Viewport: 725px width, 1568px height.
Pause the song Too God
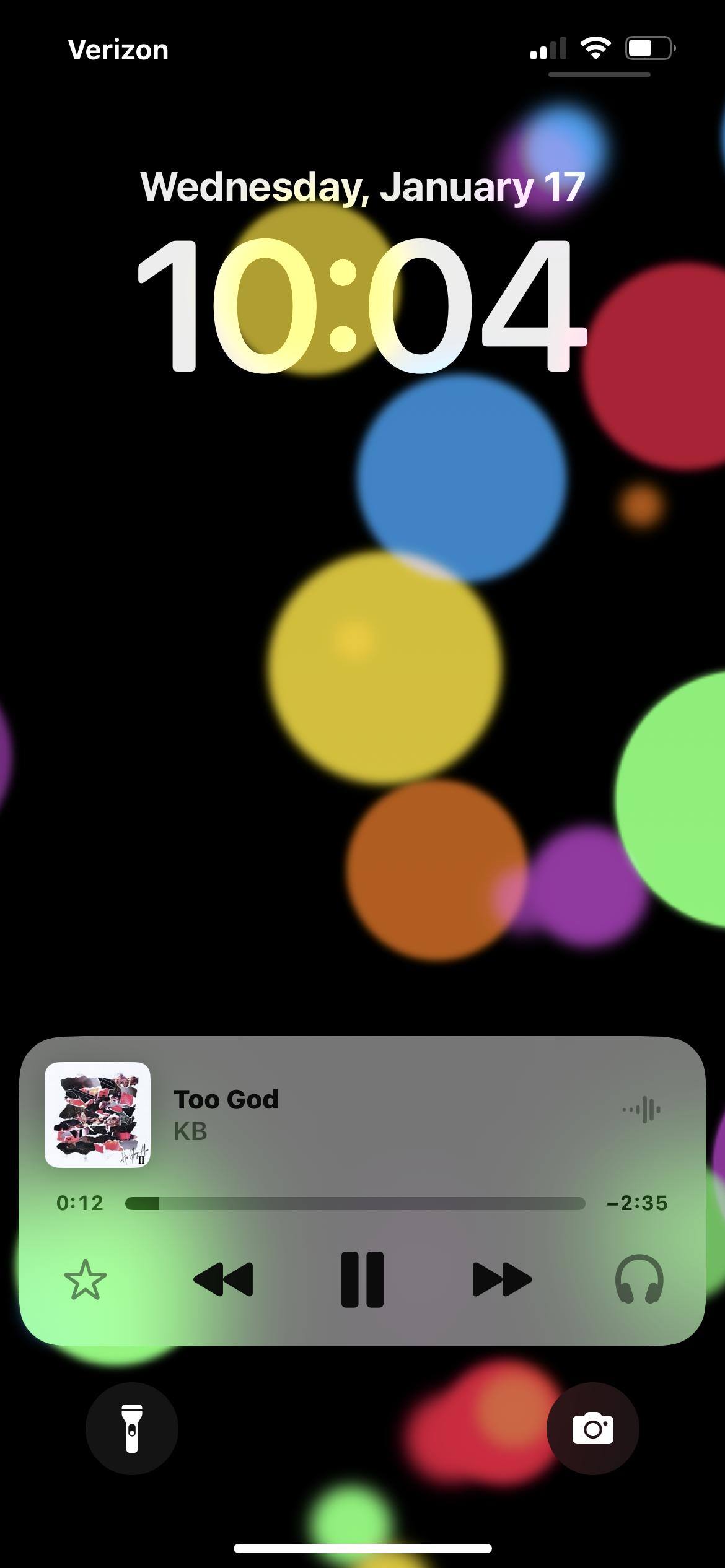[362, 1279]
